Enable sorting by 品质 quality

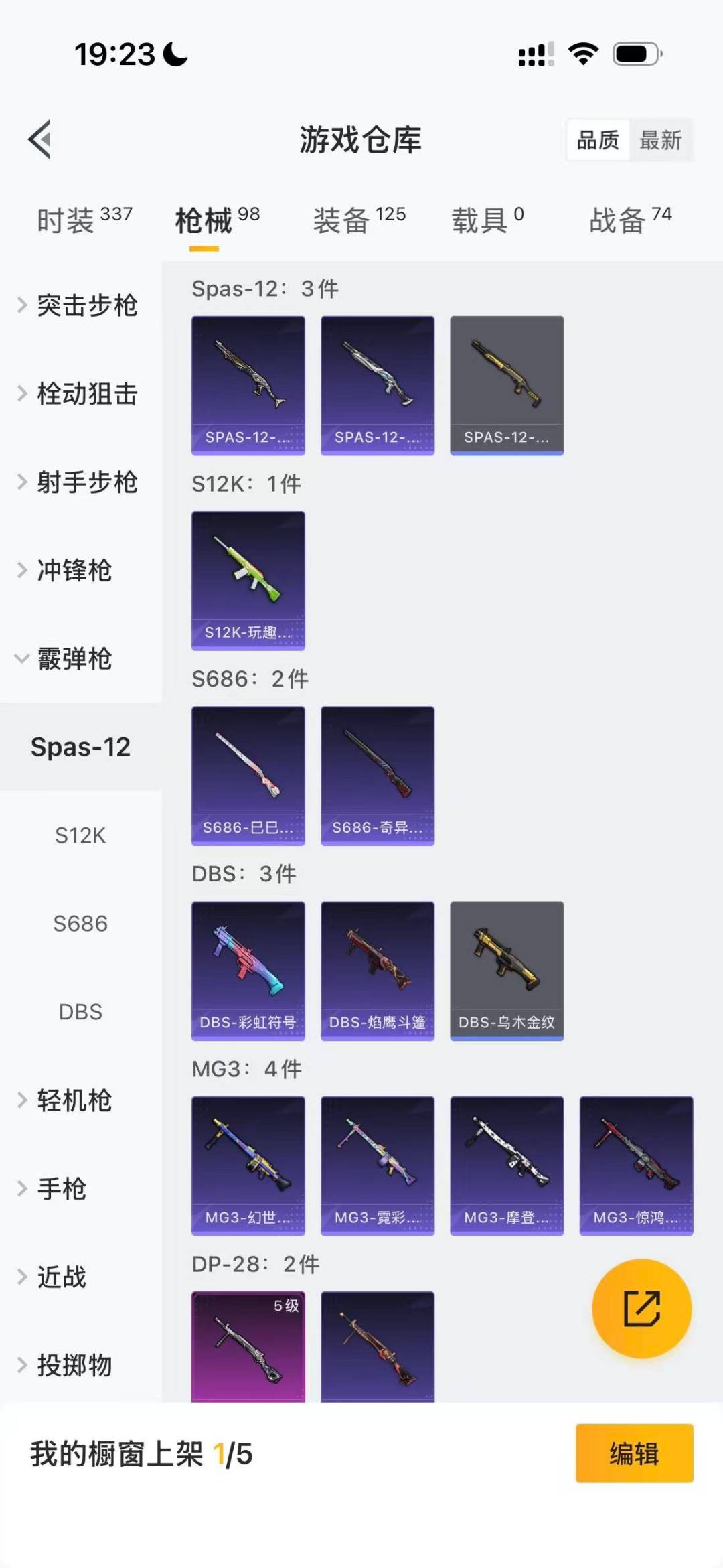(x=598, y=140)
